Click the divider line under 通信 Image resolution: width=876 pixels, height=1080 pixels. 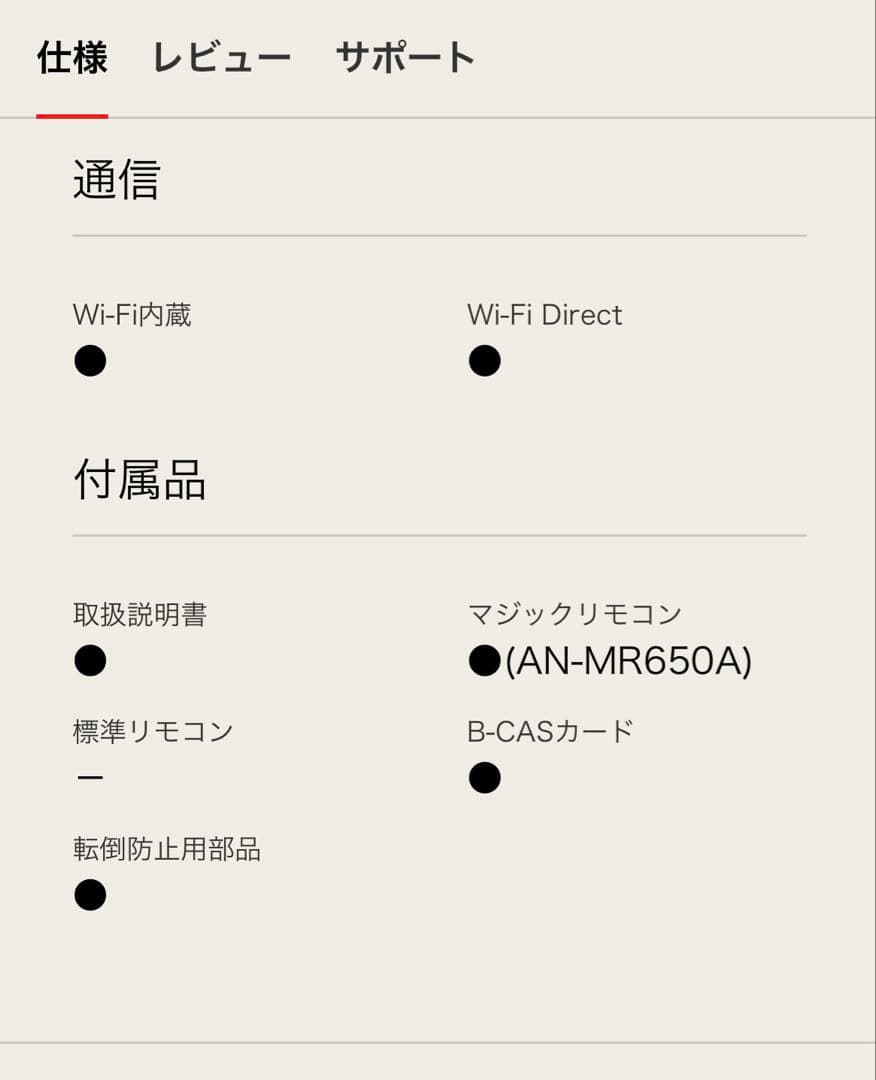[438, 236]
